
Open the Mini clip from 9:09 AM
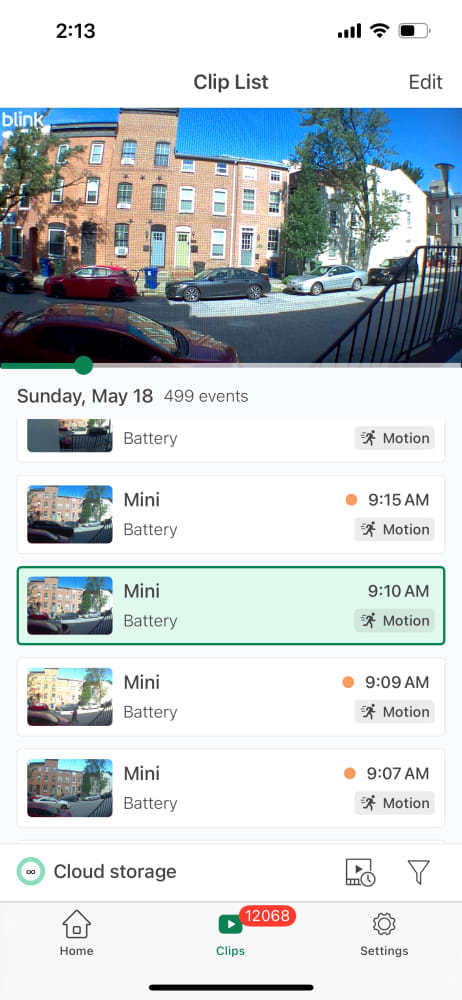coord(231,696)
